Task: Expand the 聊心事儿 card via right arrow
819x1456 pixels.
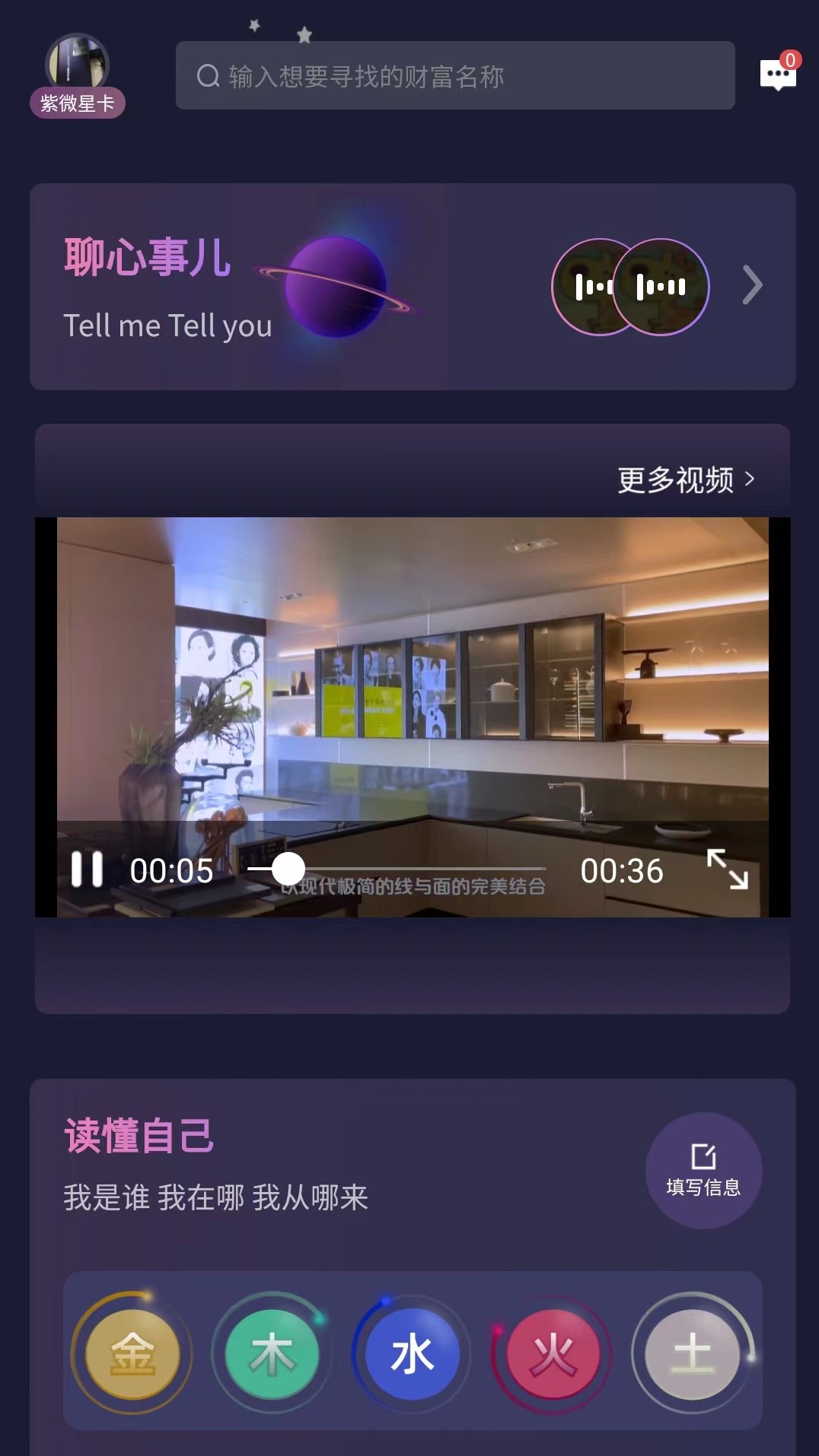Action: point(752,285)
